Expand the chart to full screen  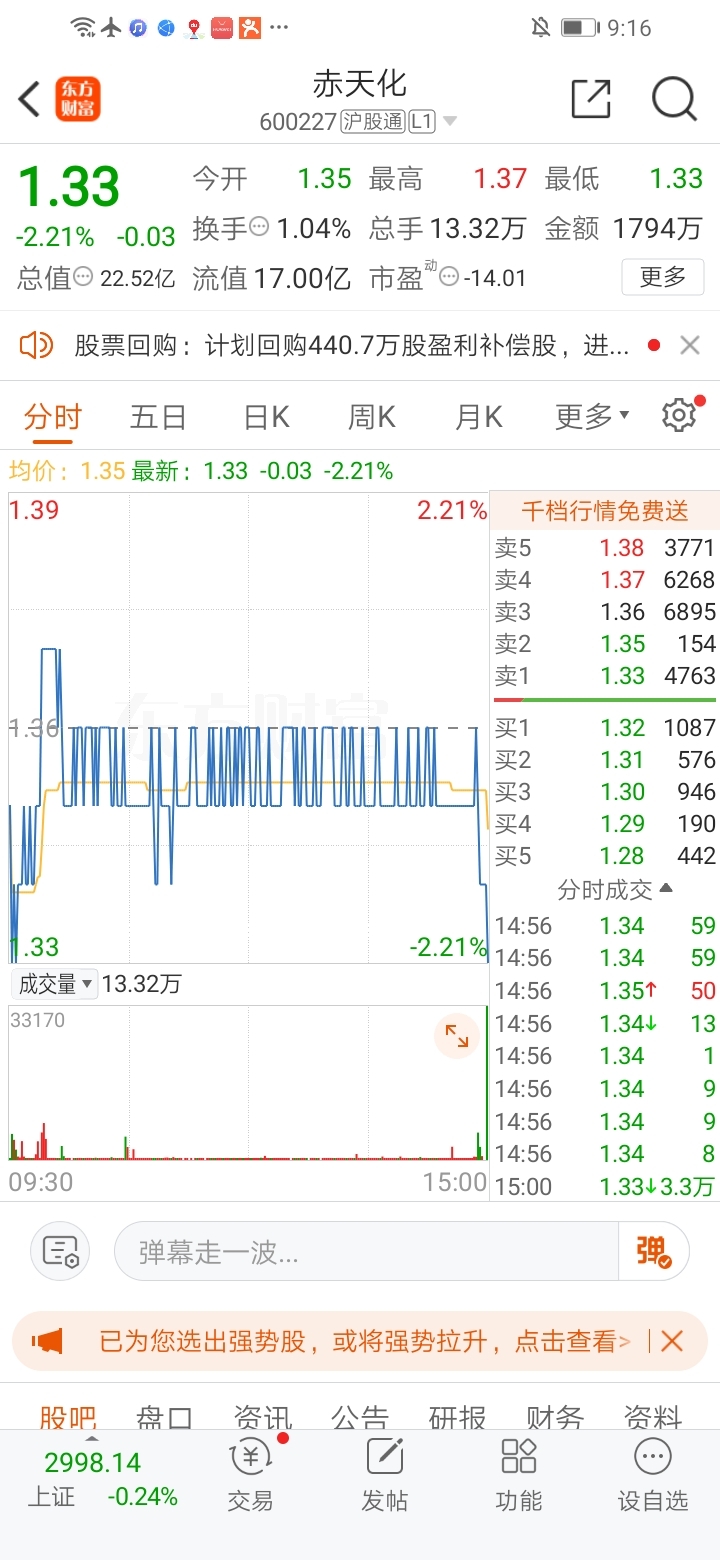457,1036
